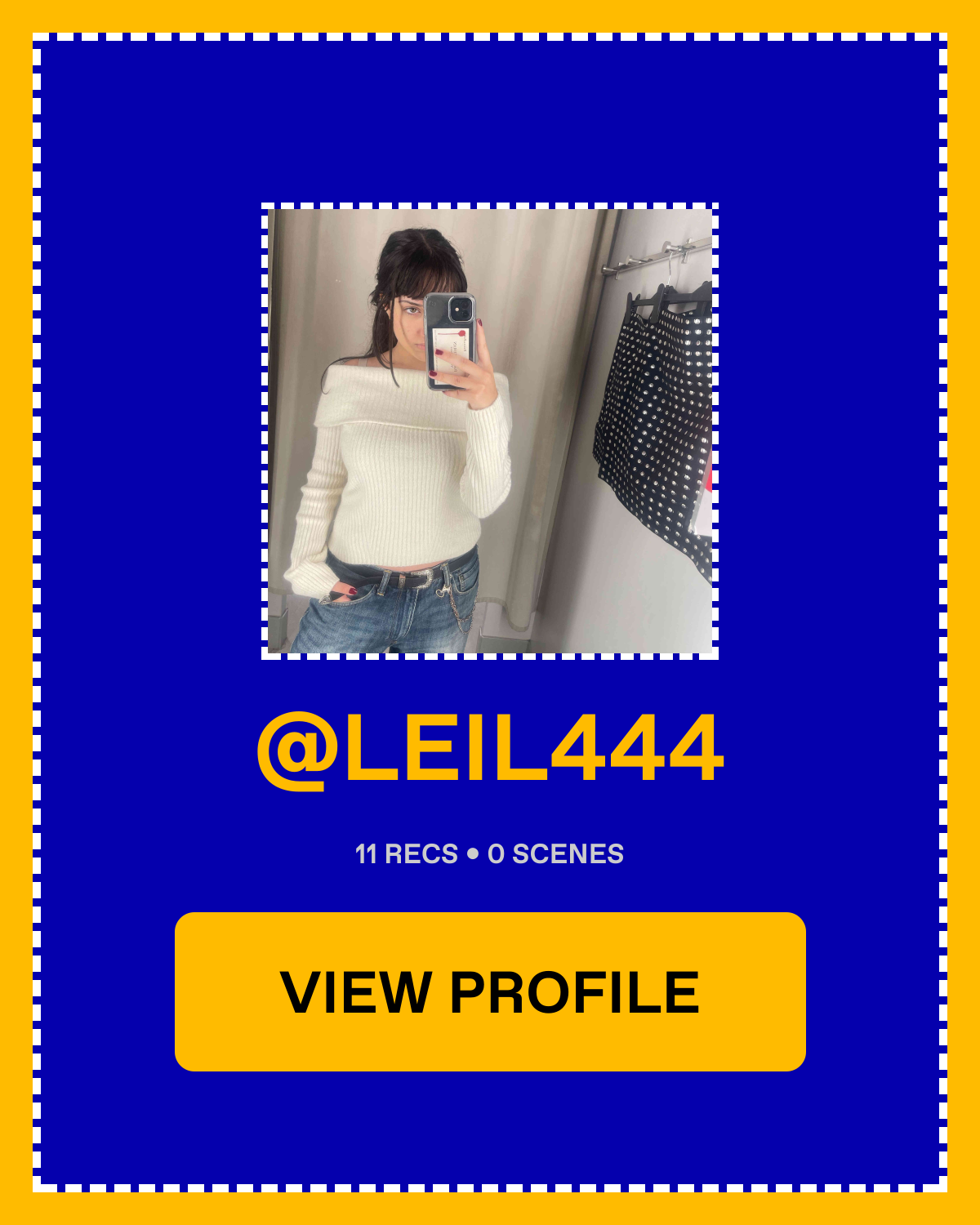This screenshot has width=980, height=1225.
Task: Tap the View Profile button
Action: click(x=490, y=991)
